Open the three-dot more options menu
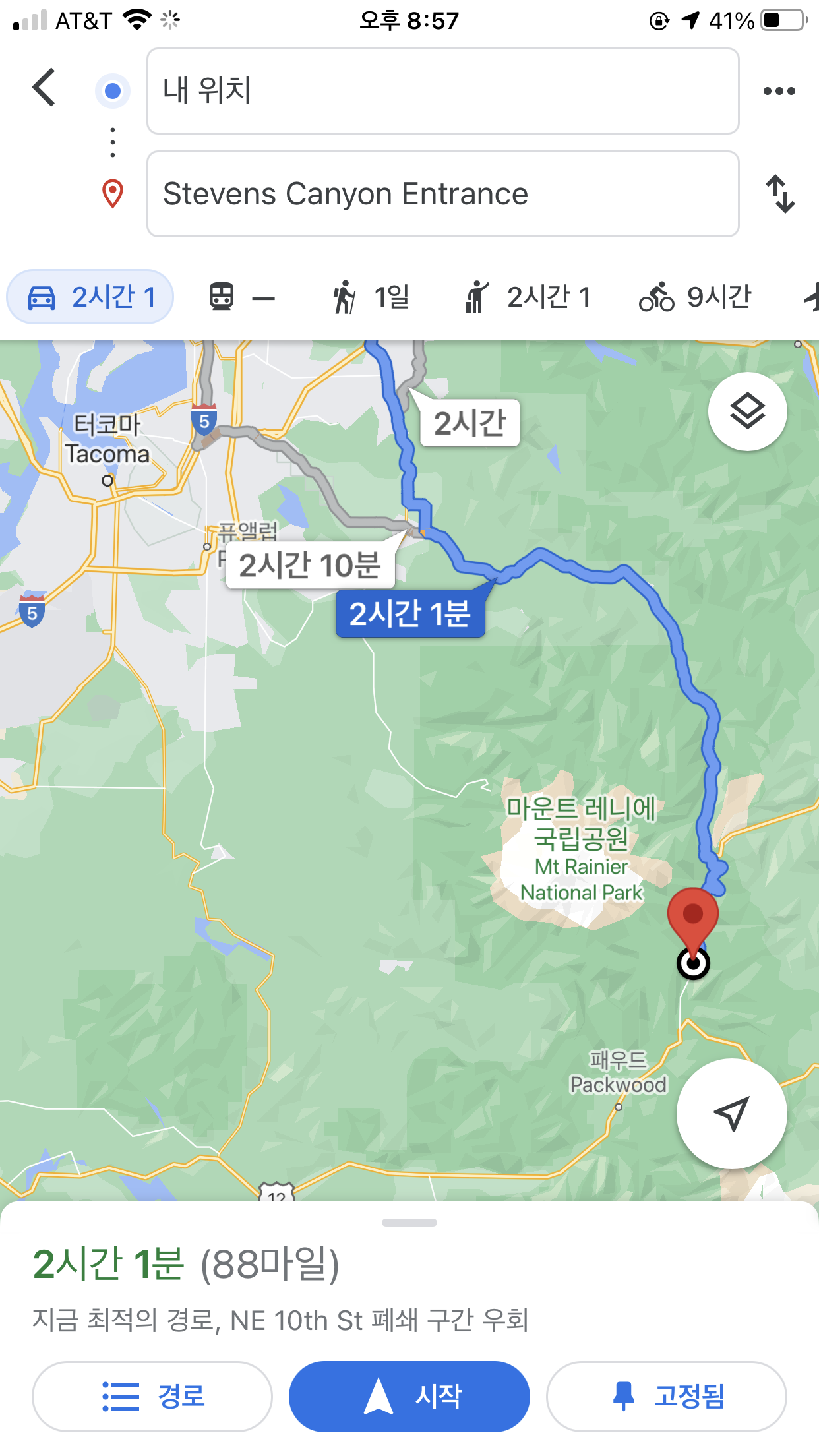This screenshot has height=1456, width=819. (779, 91)
